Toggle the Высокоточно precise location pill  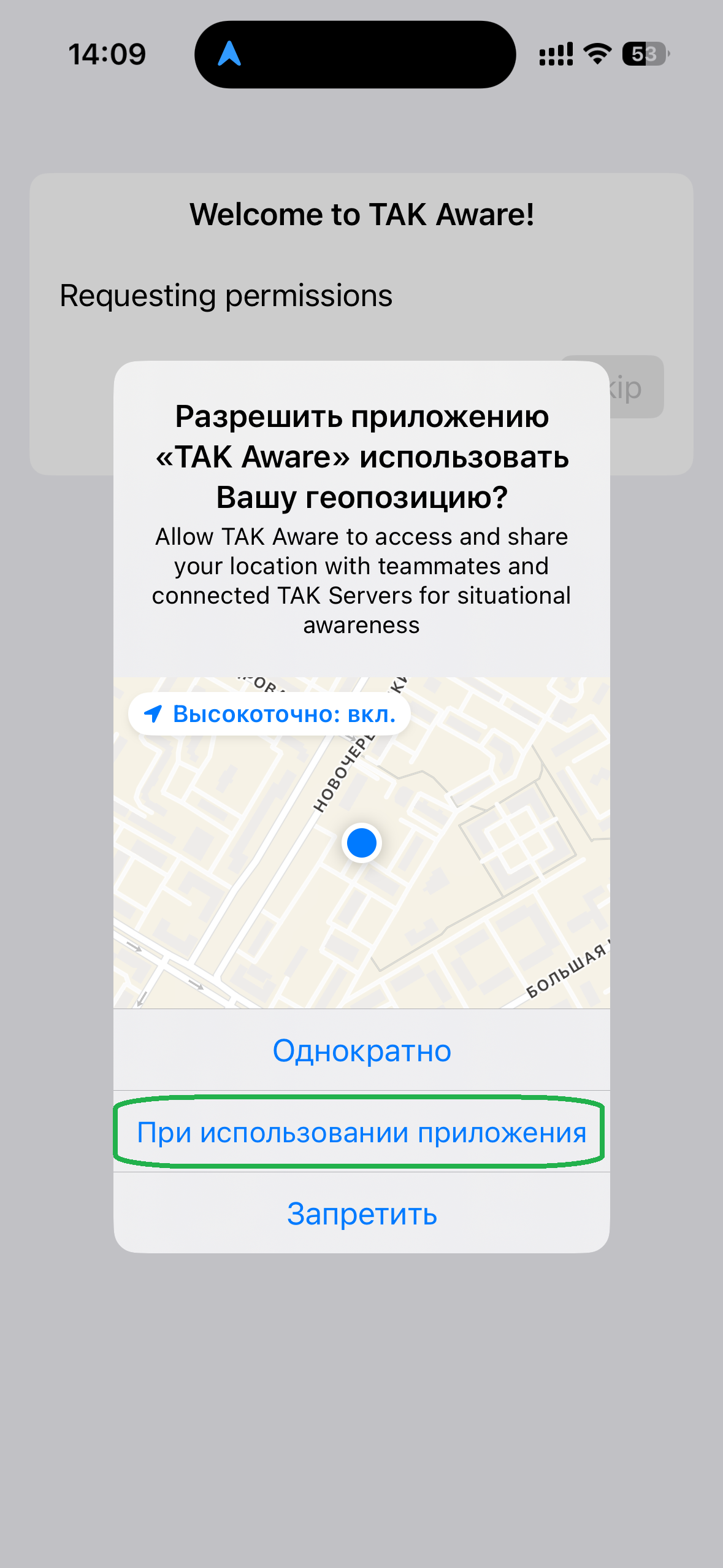click(270, 714)
